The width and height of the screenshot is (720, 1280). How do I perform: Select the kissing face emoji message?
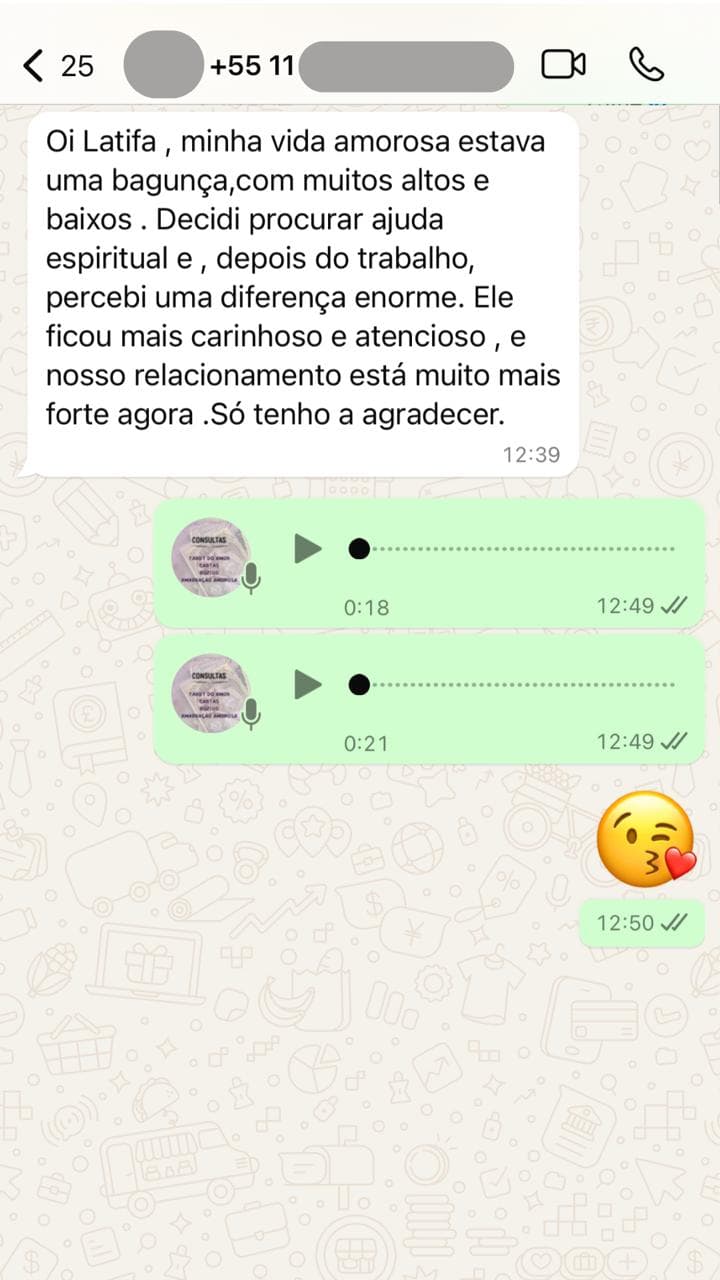tap(644, 840)
